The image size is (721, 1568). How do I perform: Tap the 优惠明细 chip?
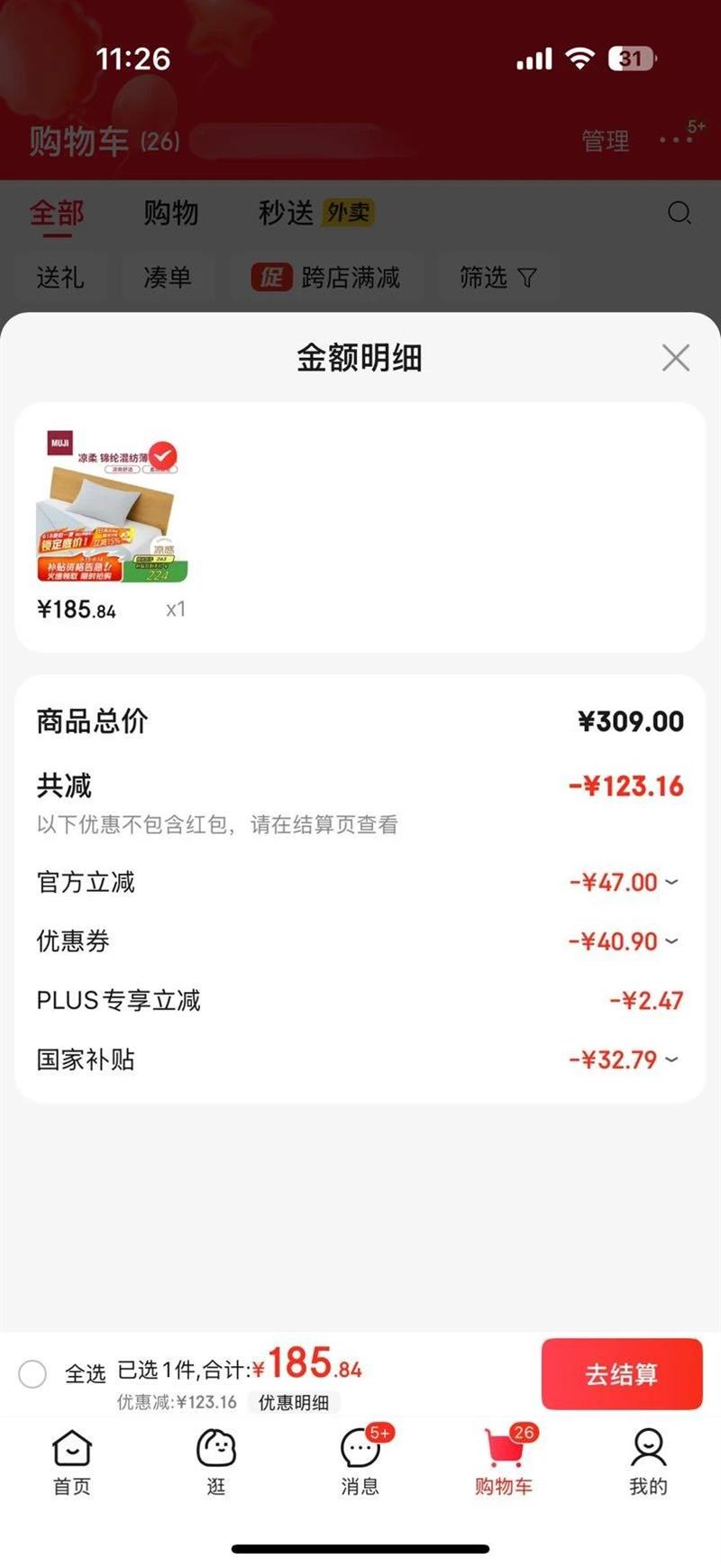pos(293,1402)
